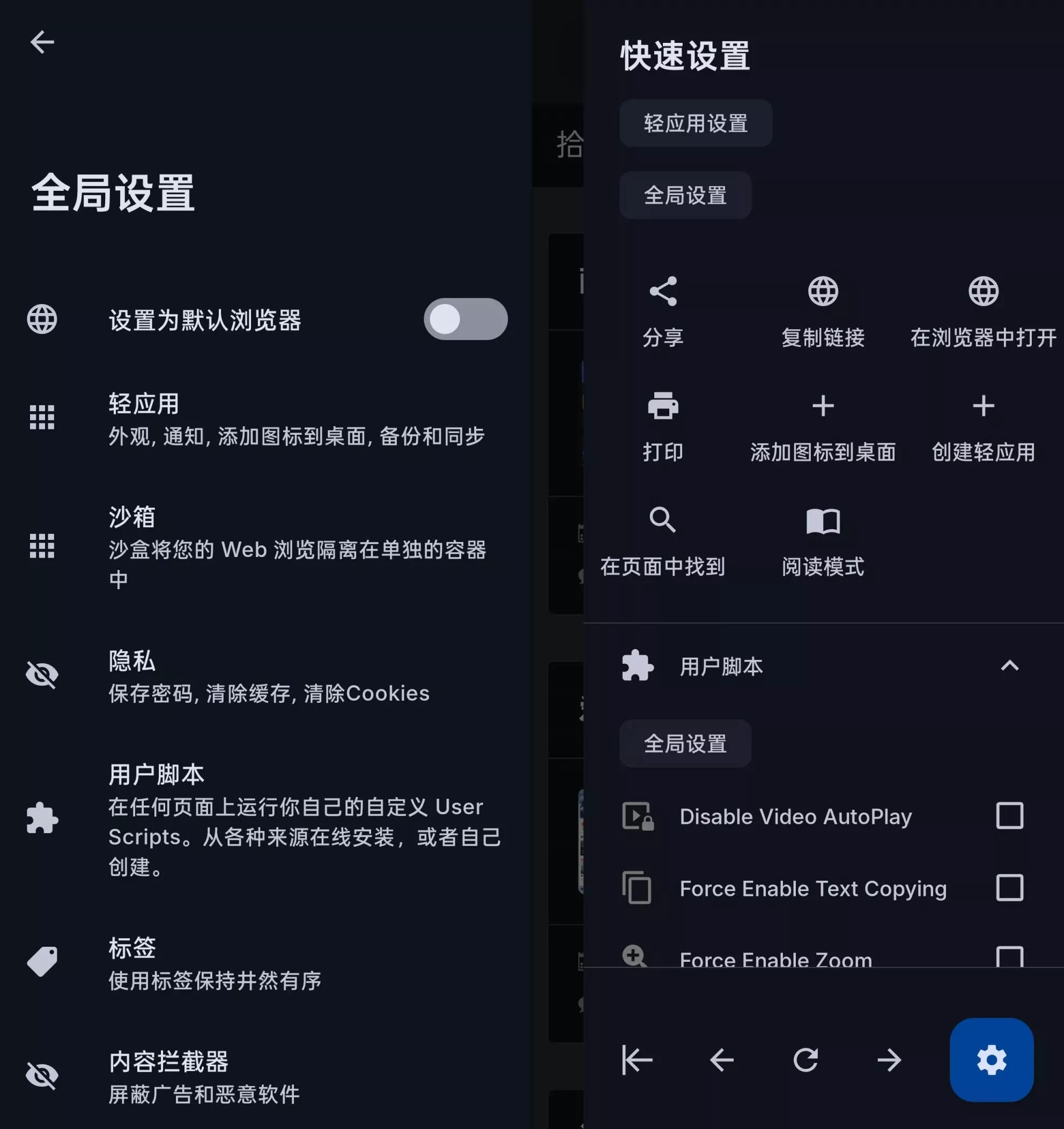Viewport: 1064px width, 1129px height.
Task: Enable 阅读模式
Action: (823, 540)
